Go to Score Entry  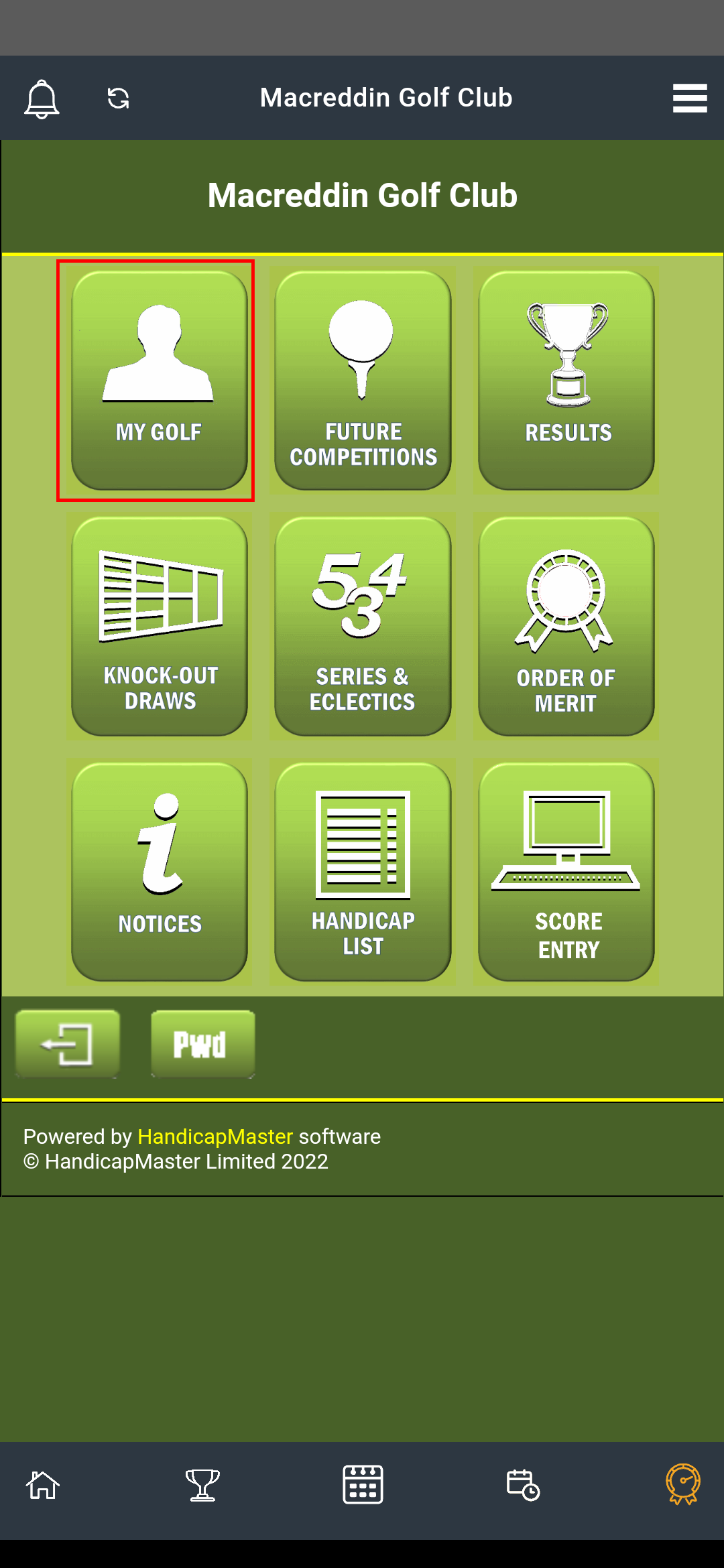[566, 872]
